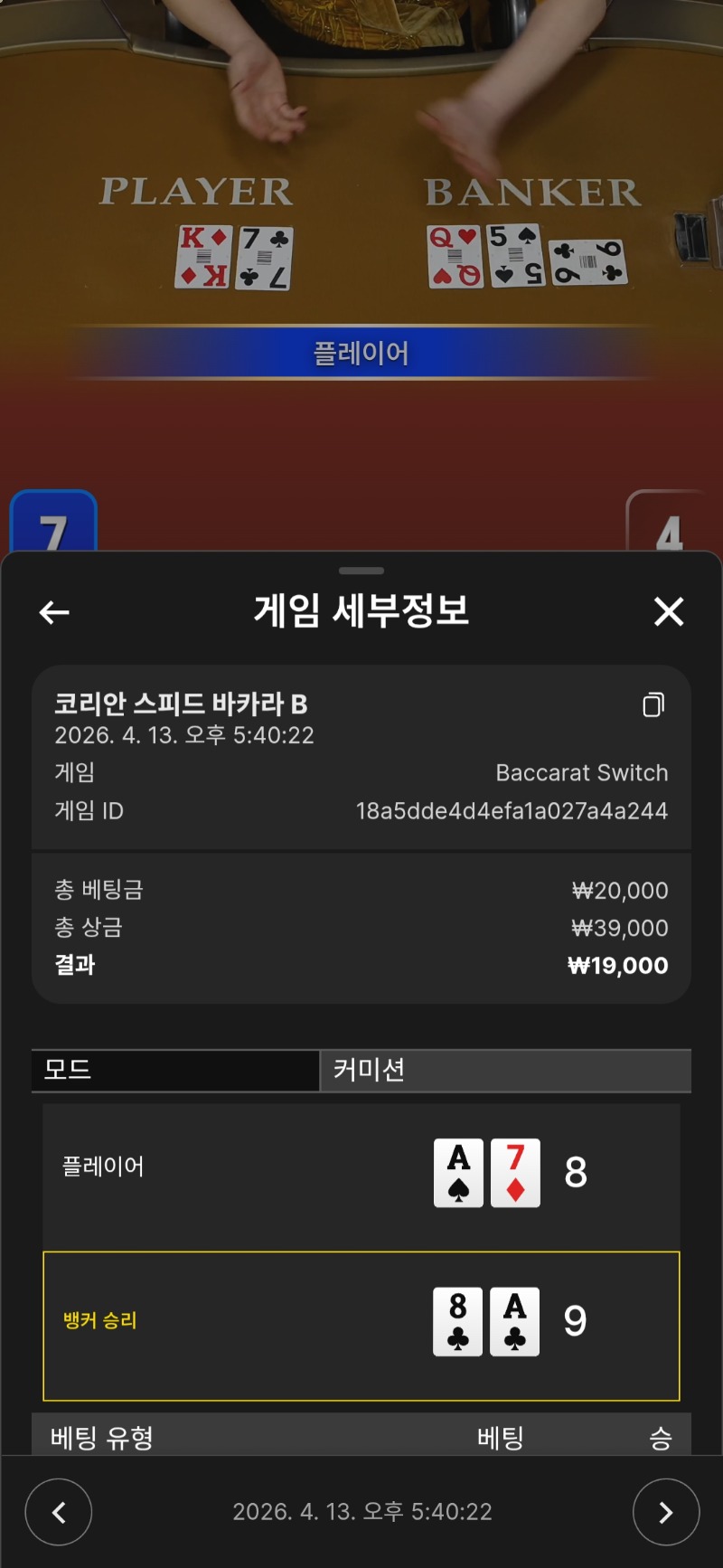Show the next game round
The image size is (723, 1568).
pyautogui.click(x=666, y=1512)
